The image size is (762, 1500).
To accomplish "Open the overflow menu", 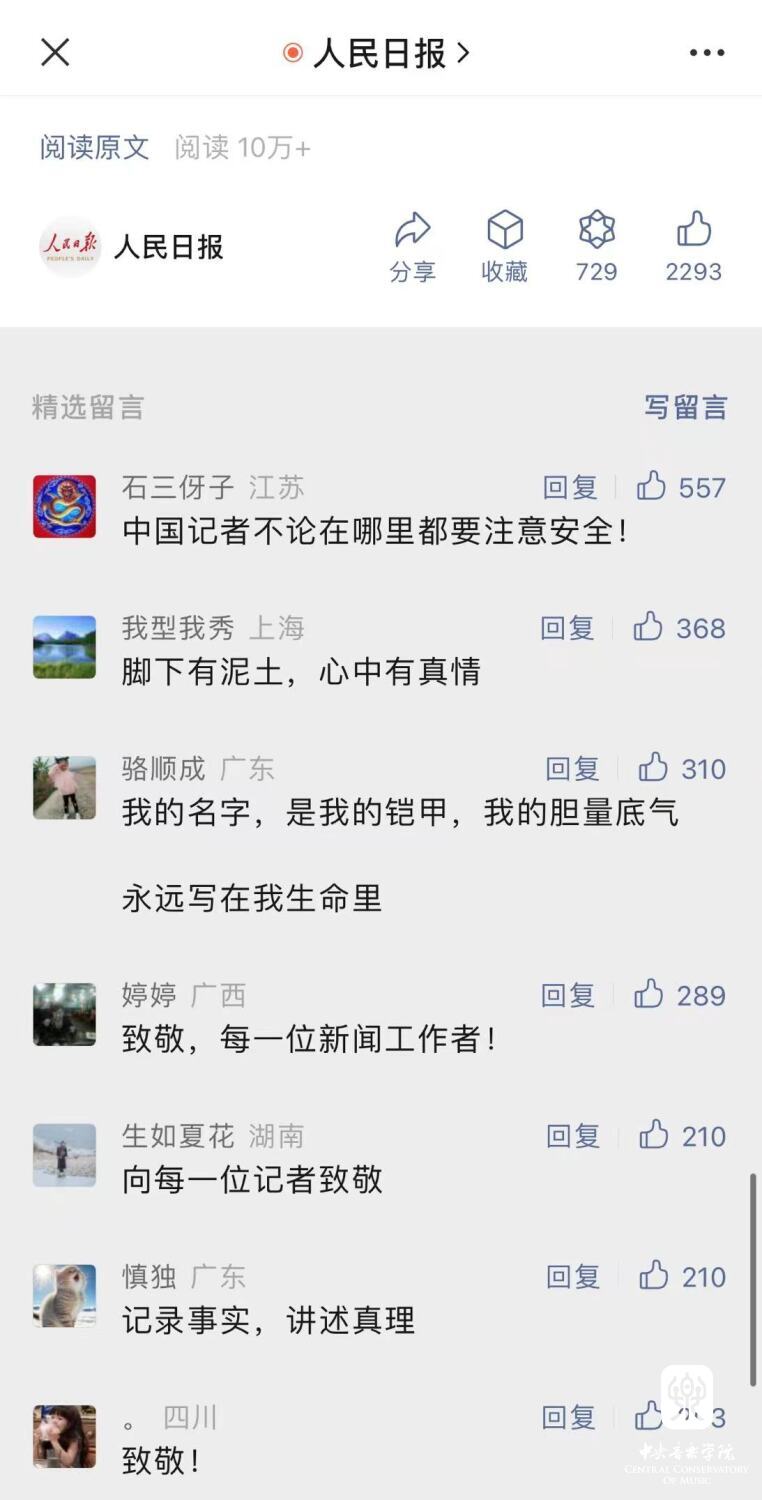I will (x=706, y=53).
